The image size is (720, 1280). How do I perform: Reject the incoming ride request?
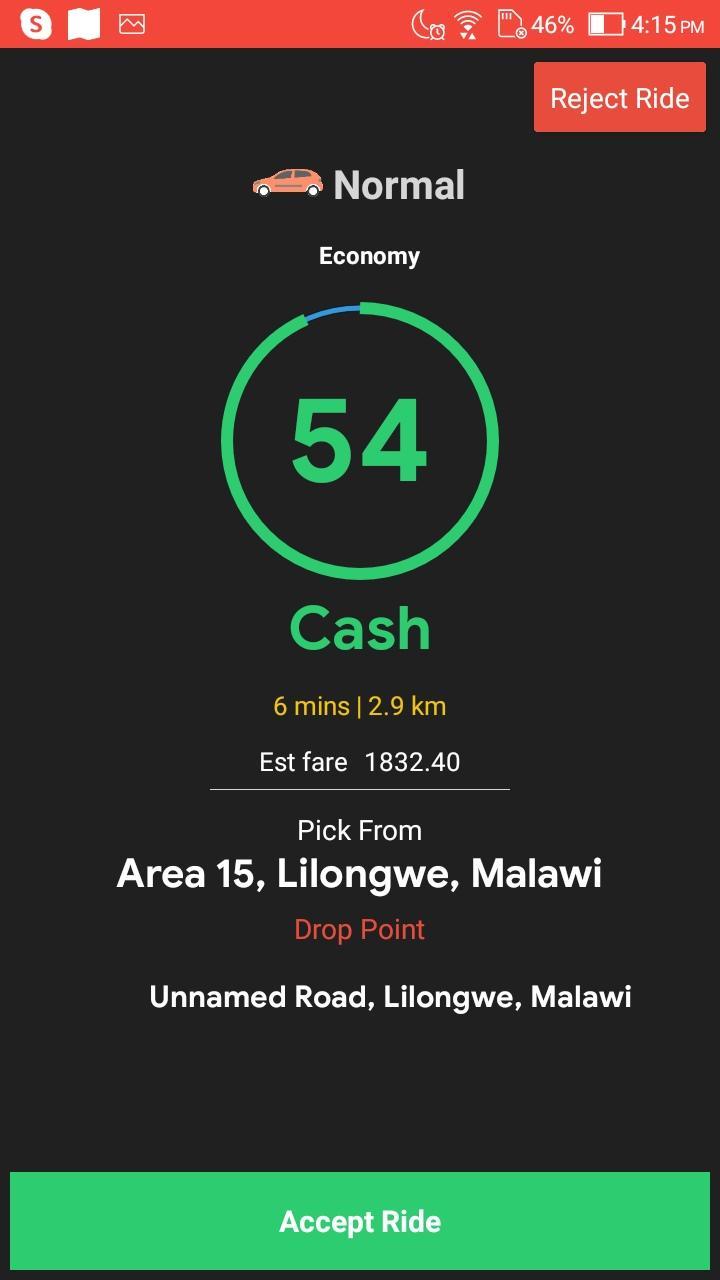click(x=620, y=97)
